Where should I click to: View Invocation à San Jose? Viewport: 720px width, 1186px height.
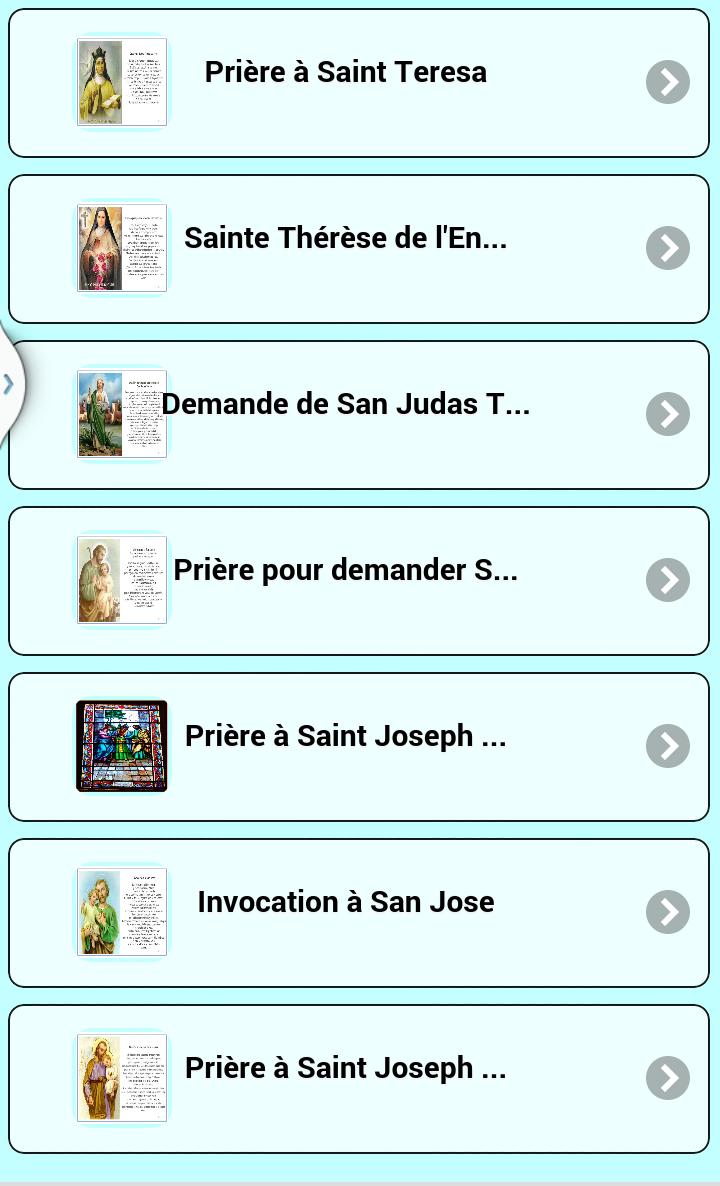(x=358, y=913)
